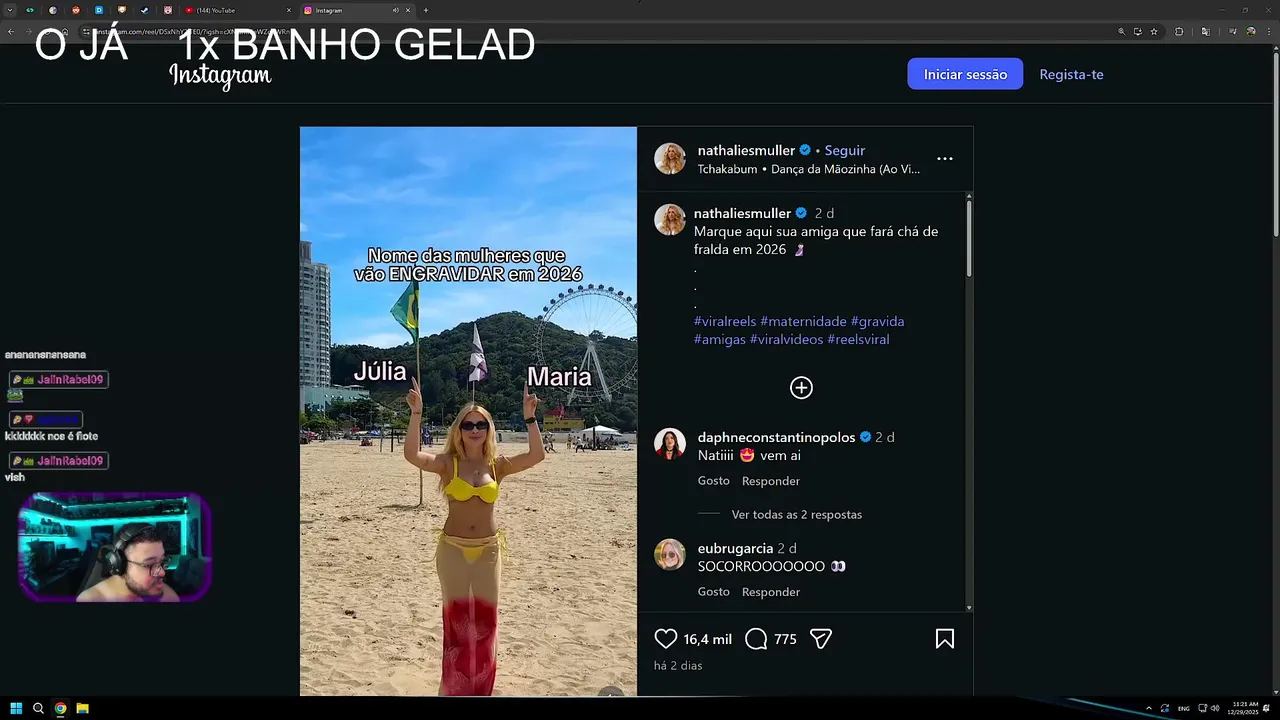Open the #maternidade hashtag
1280x720 pixels.
(x=803, y=321)
